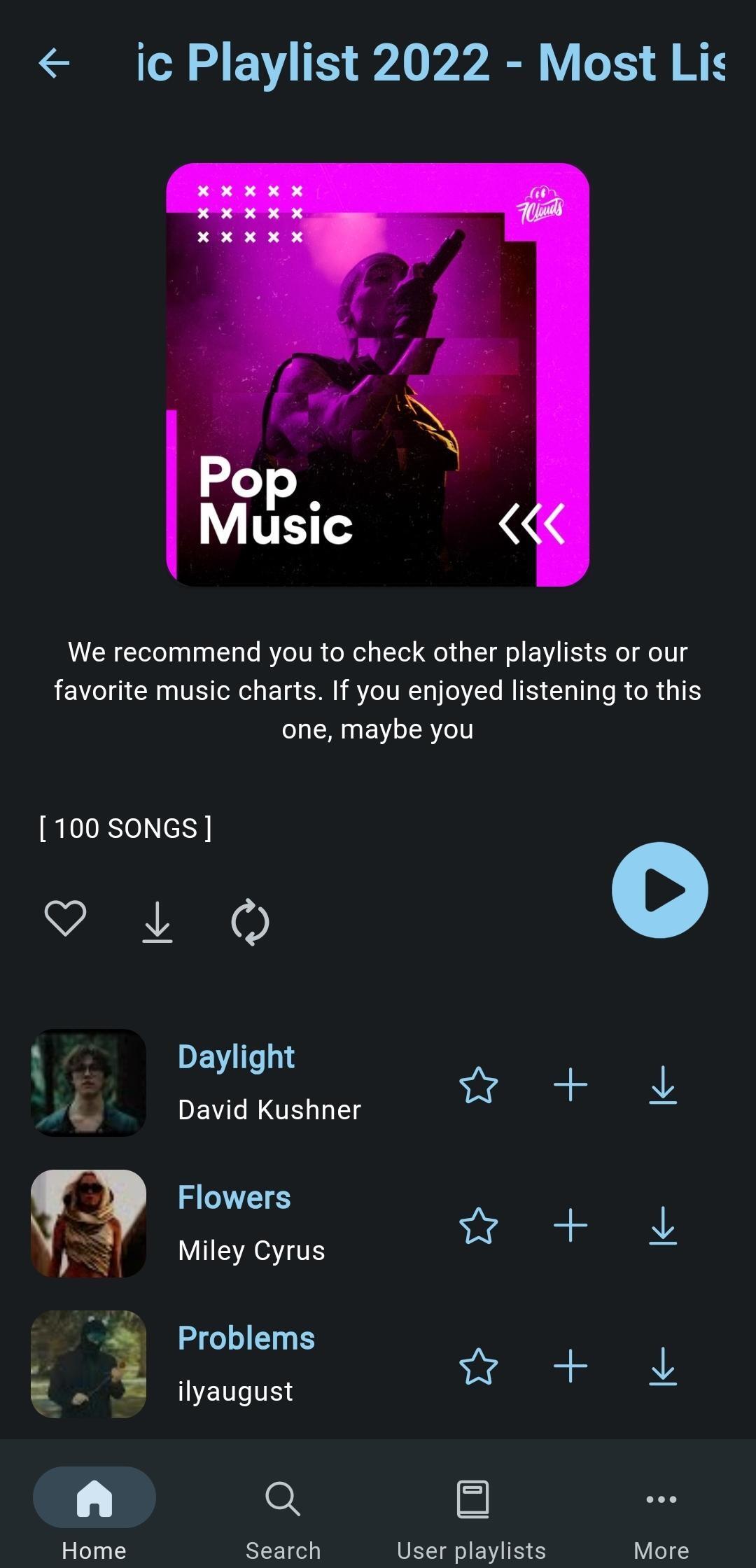Add Daylight to a playlist

click(x=570, y=1085)
